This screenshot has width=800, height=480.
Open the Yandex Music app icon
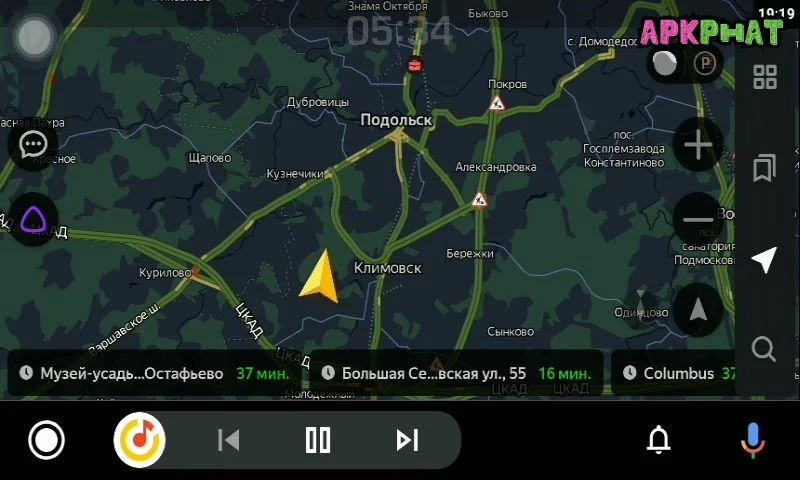point(140,440)
